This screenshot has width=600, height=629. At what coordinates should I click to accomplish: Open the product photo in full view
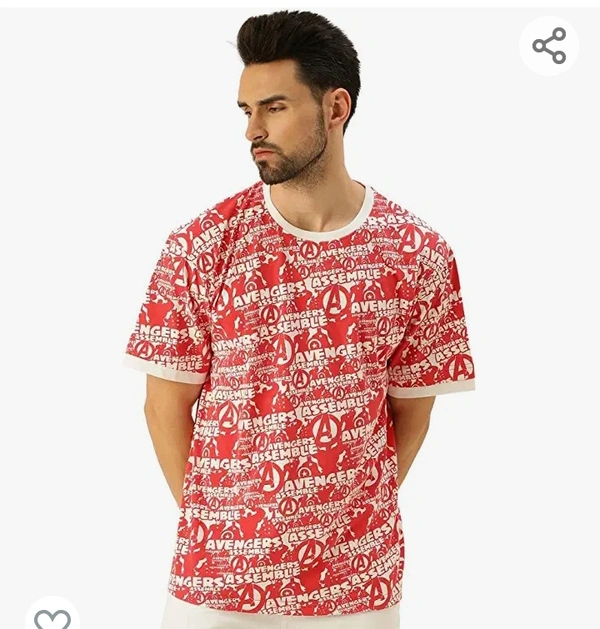point(300,330)
